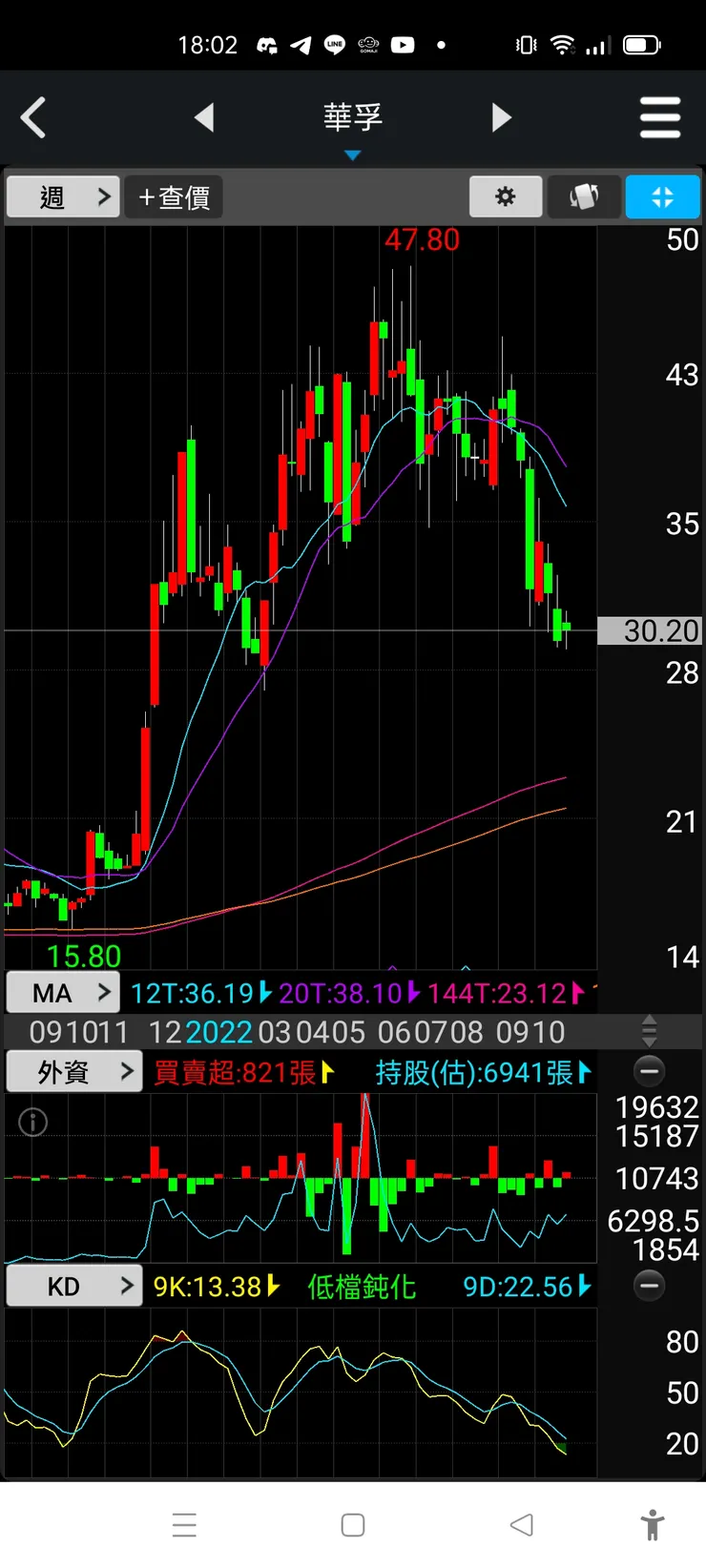The height and width of the screenshot is (1568, 706).
Task: Change the 週 chart period selector
Action: (63, 197)
